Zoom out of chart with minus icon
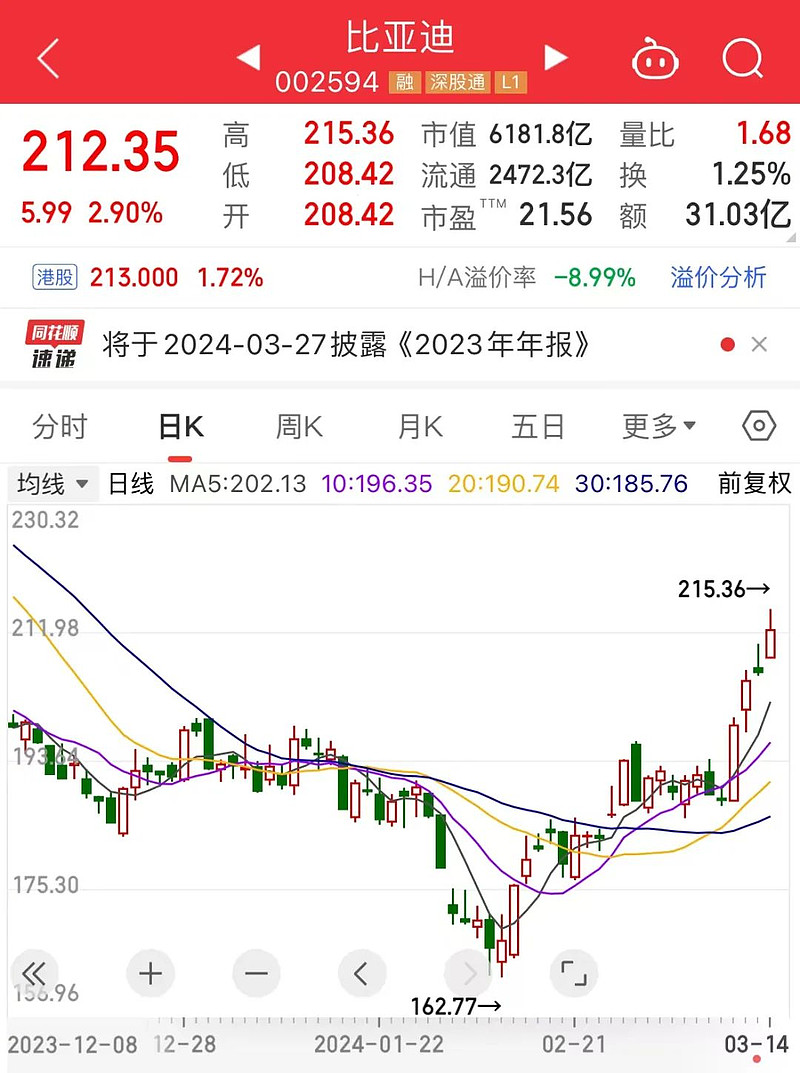800x1073 pixels. click(256, 972)
